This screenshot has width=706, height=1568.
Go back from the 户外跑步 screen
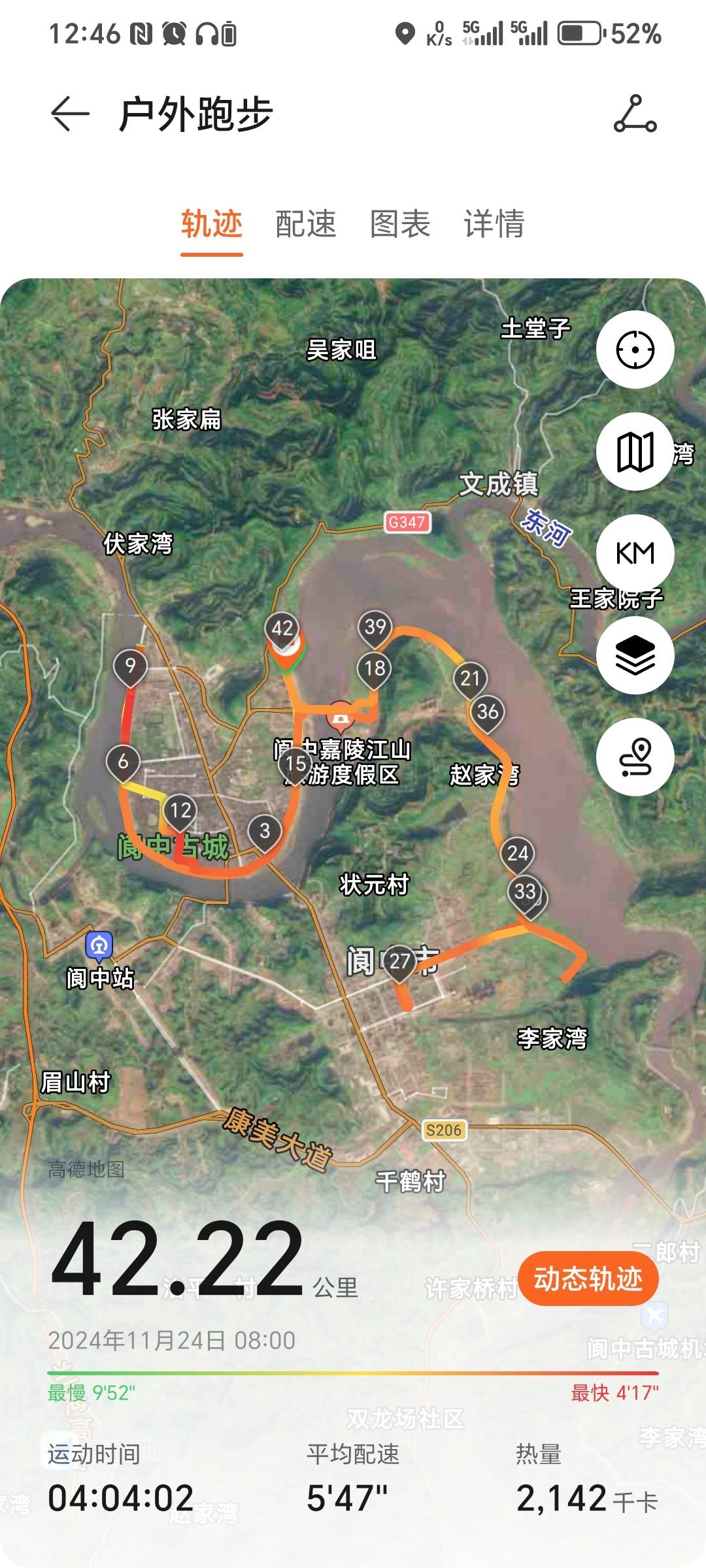pyautogui.click(x=70, y=114)
